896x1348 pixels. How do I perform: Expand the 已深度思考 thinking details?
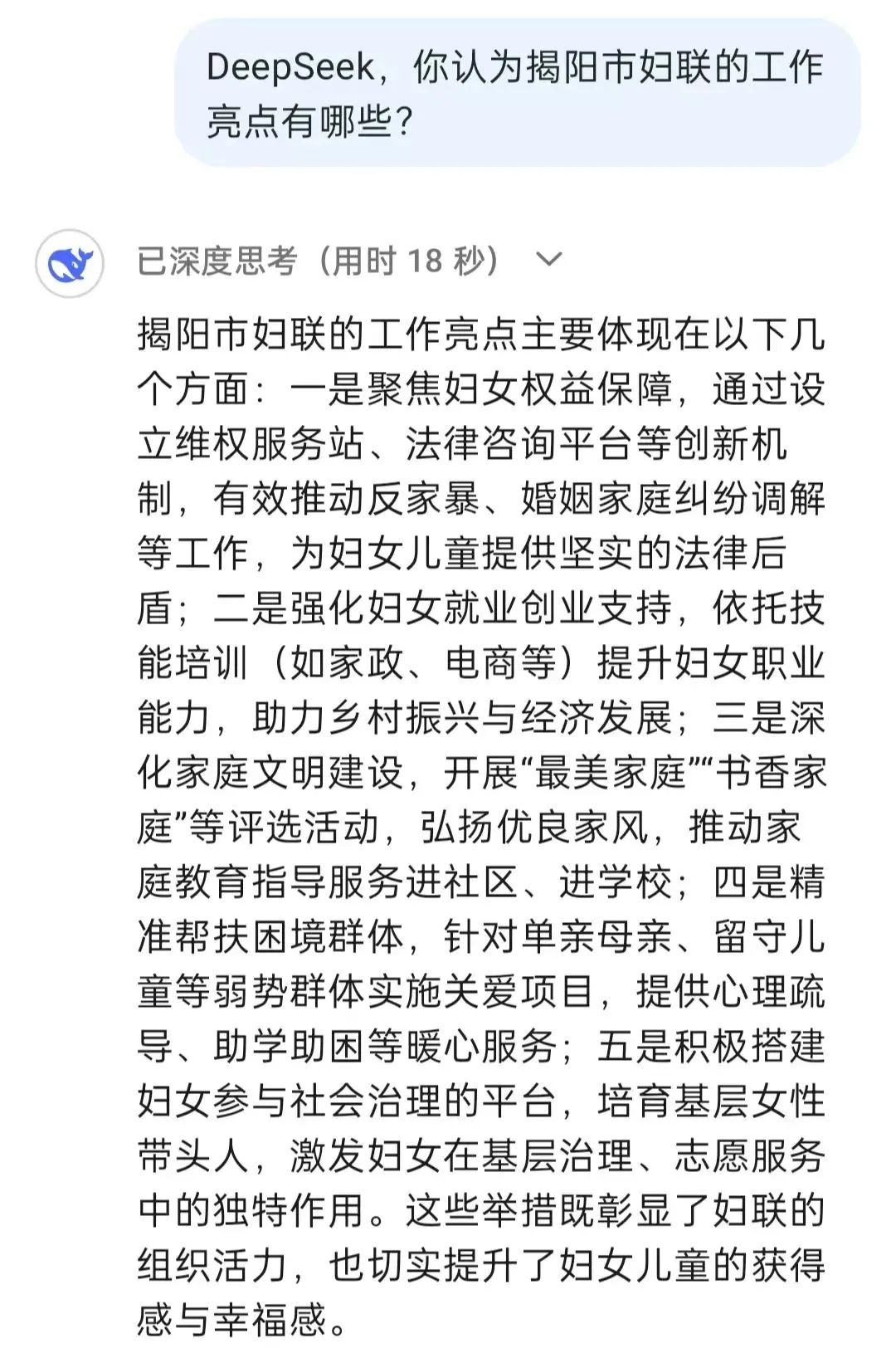click(x=548, y=261)
